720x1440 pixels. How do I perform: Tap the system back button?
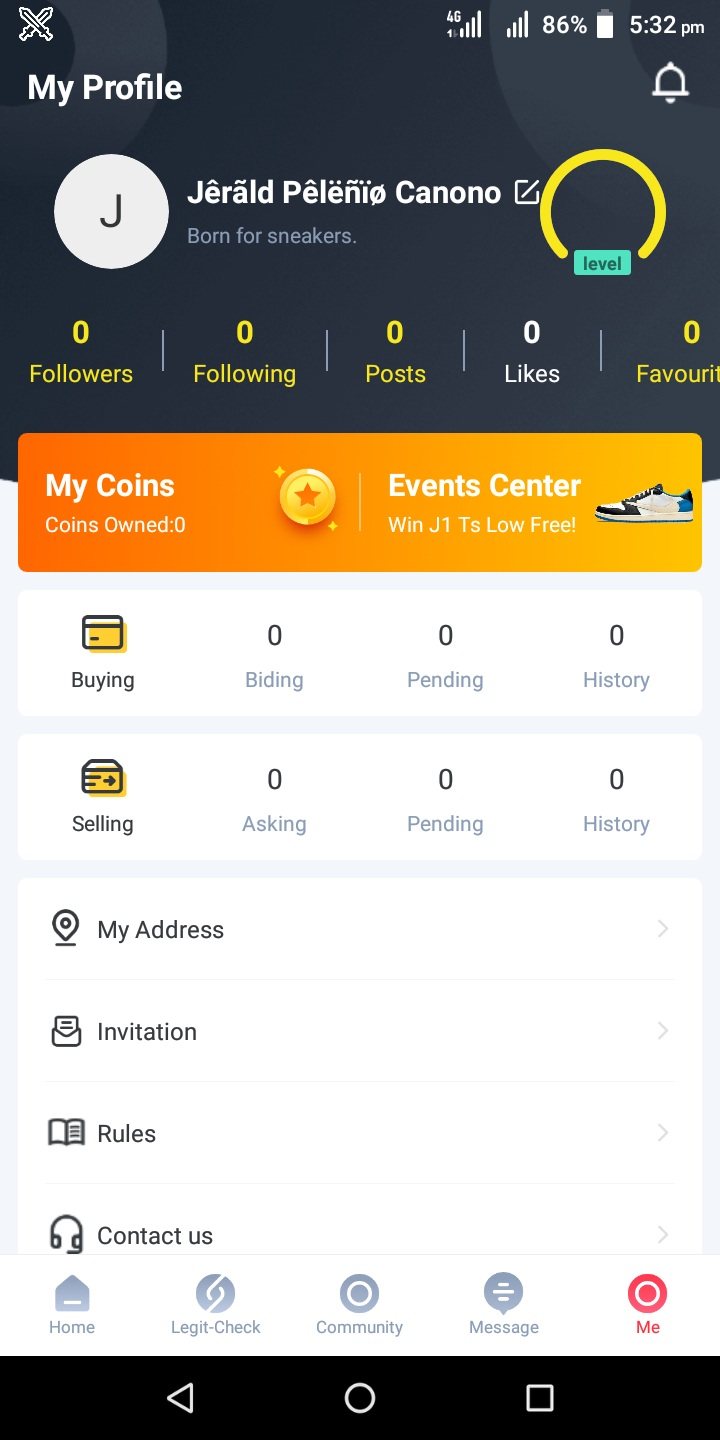180,1397
